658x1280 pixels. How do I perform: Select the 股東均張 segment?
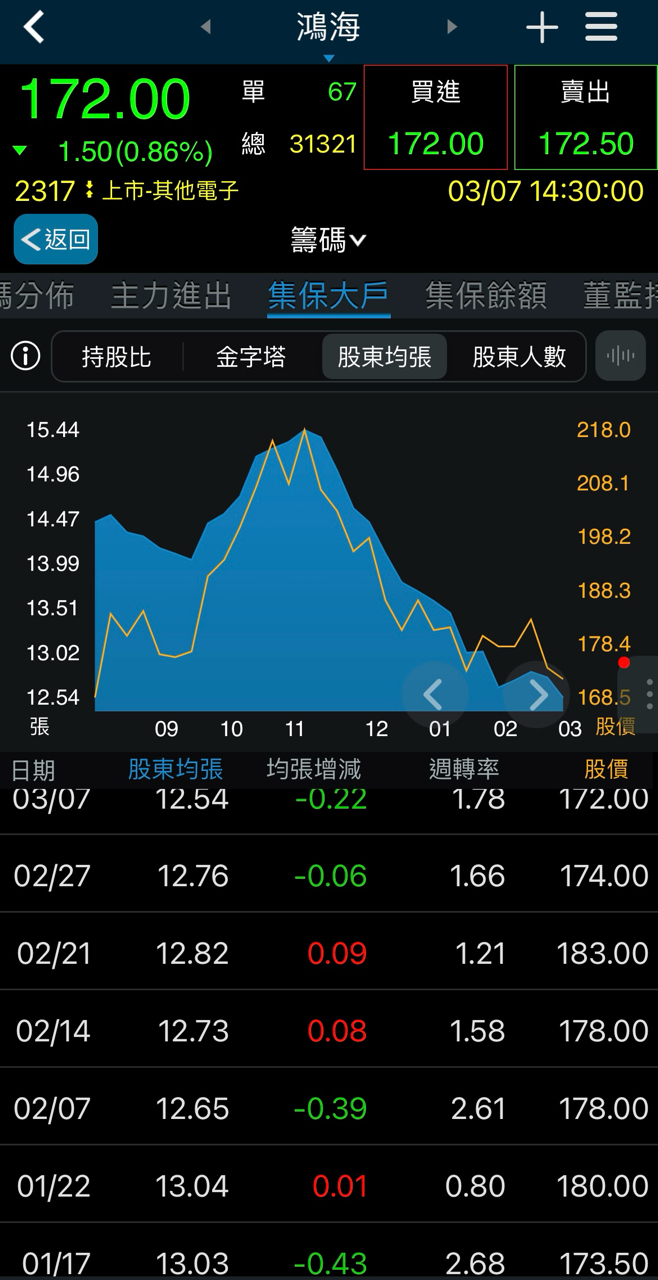pyautogui.click(x=385, y=357)
